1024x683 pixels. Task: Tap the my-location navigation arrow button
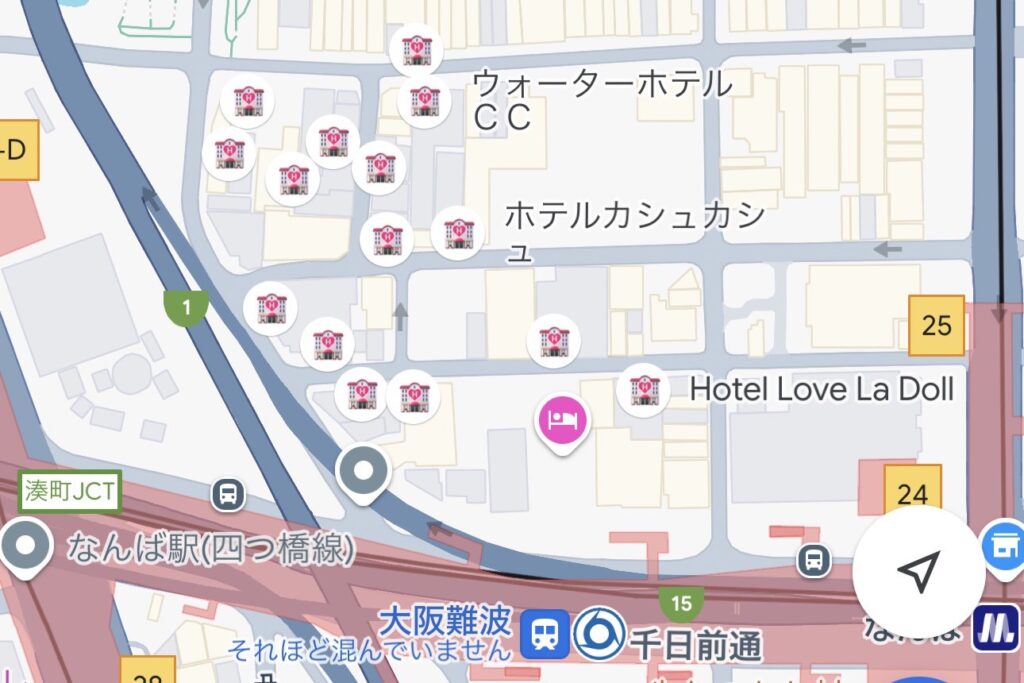[x=918, y=571]
